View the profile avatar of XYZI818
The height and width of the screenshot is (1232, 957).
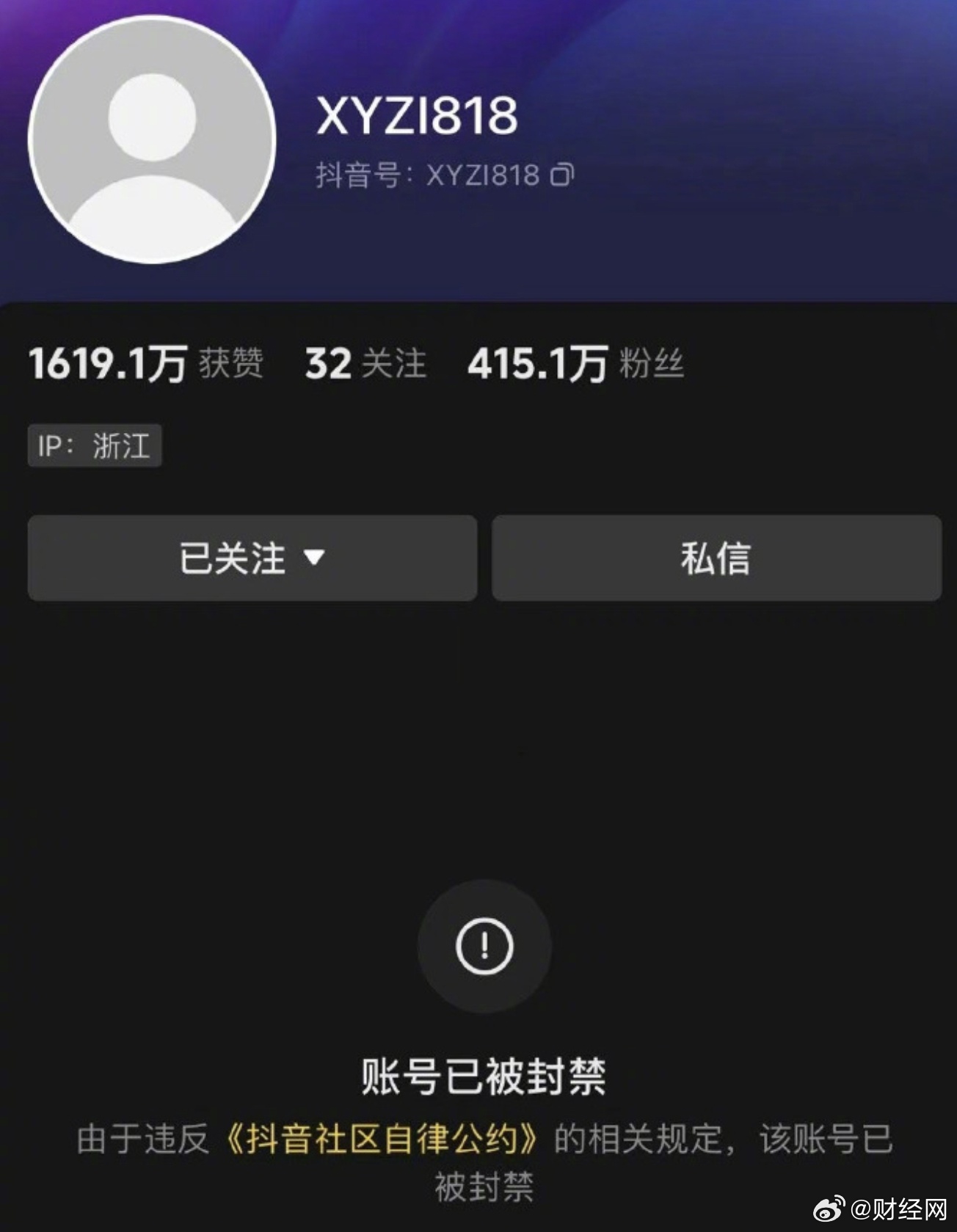point(152,139)
